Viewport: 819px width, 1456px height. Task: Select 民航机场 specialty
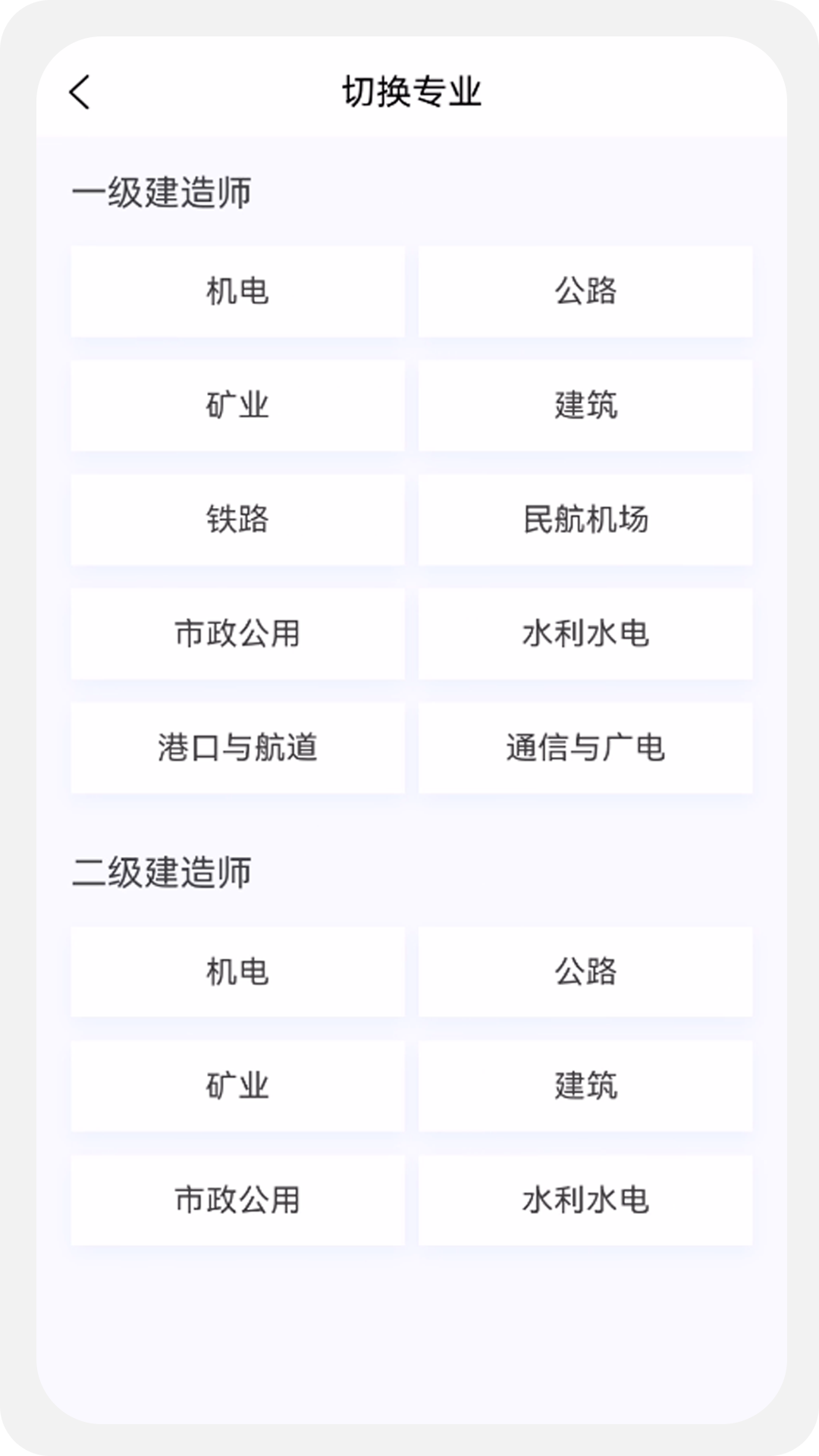pyautogui.click(x=585, y=520)
